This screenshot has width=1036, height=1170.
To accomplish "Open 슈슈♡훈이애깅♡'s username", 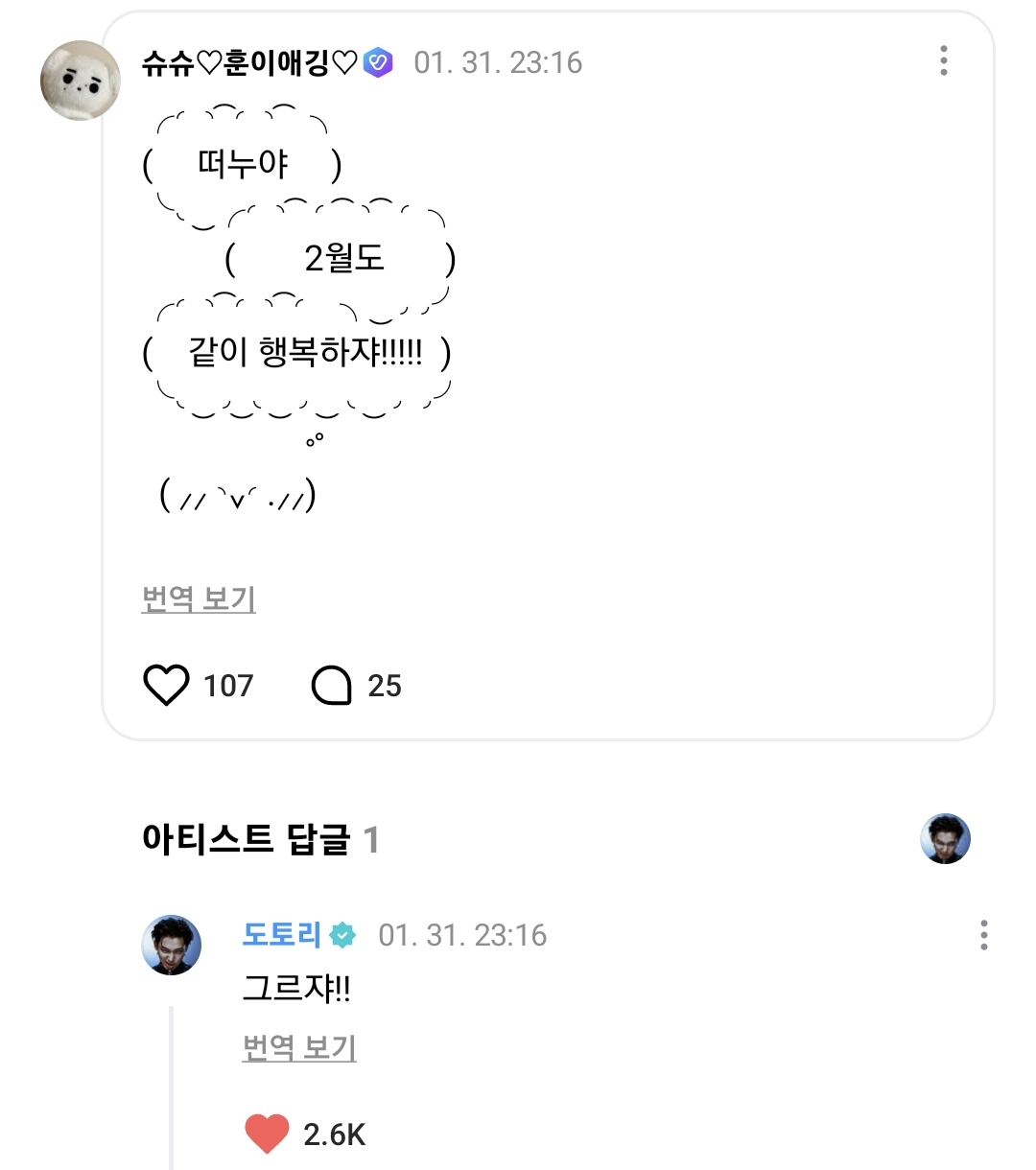I will [x=249, y=63].
